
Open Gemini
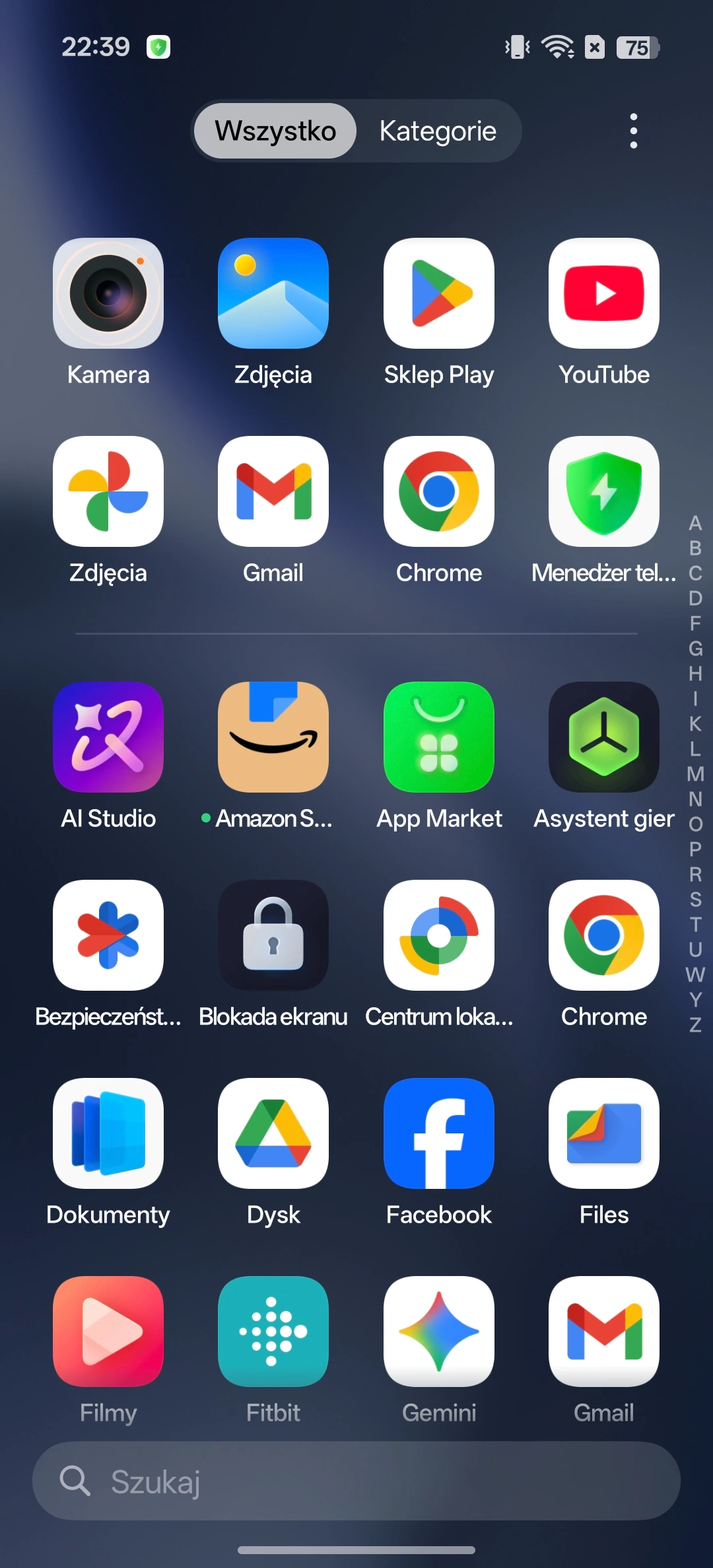tap(439, 1332)
